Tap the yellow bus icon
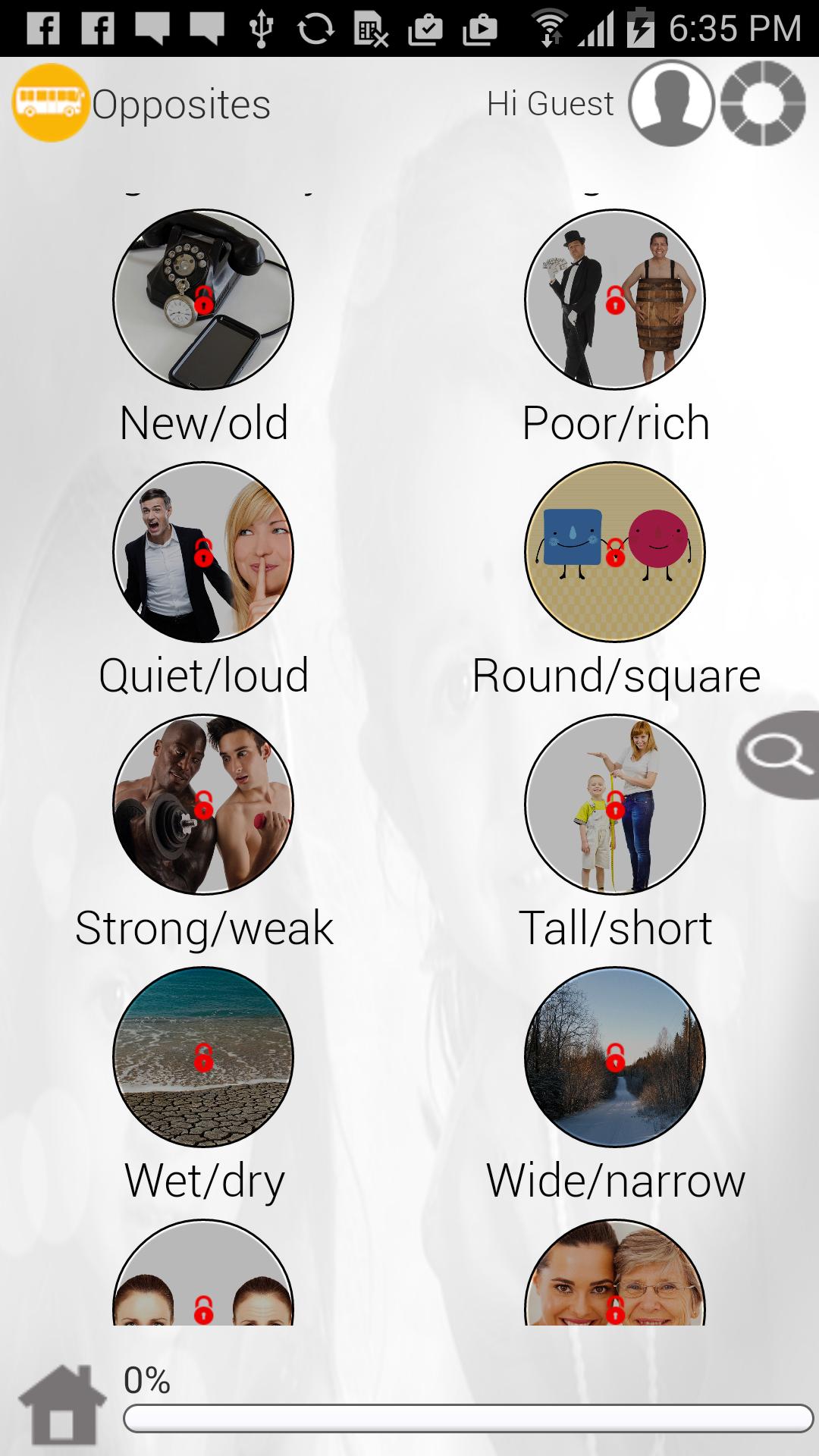 click(50, 103)
